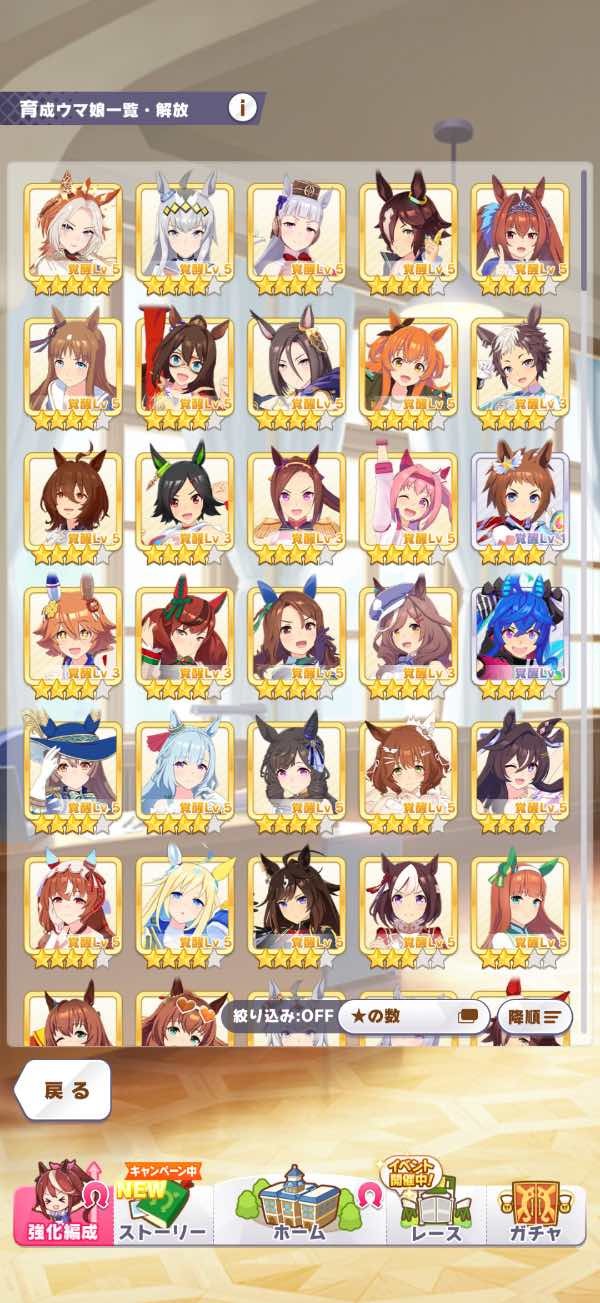Open the ★の数 sort dropdown
This screenshot has height=1303, width=600.
point(412,1017)
